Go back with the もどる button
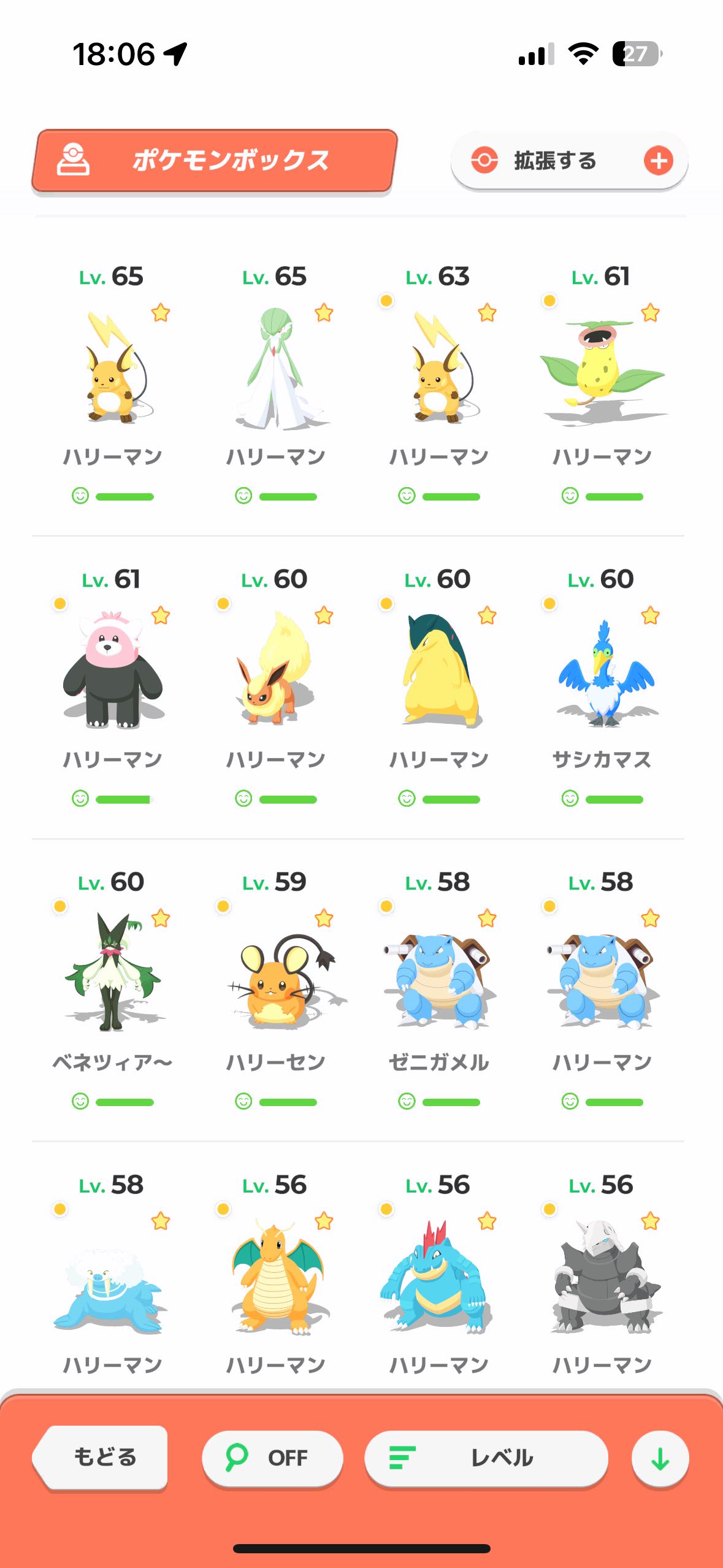 tap(101, 1457)
